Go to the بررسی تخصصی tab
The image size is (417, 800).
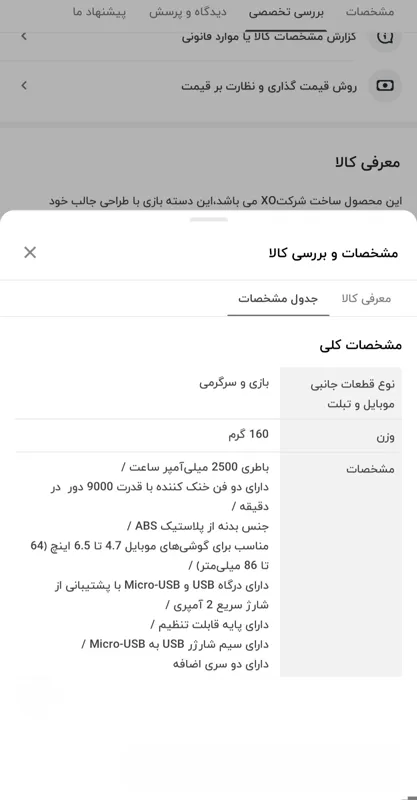[x=286, y=12]
